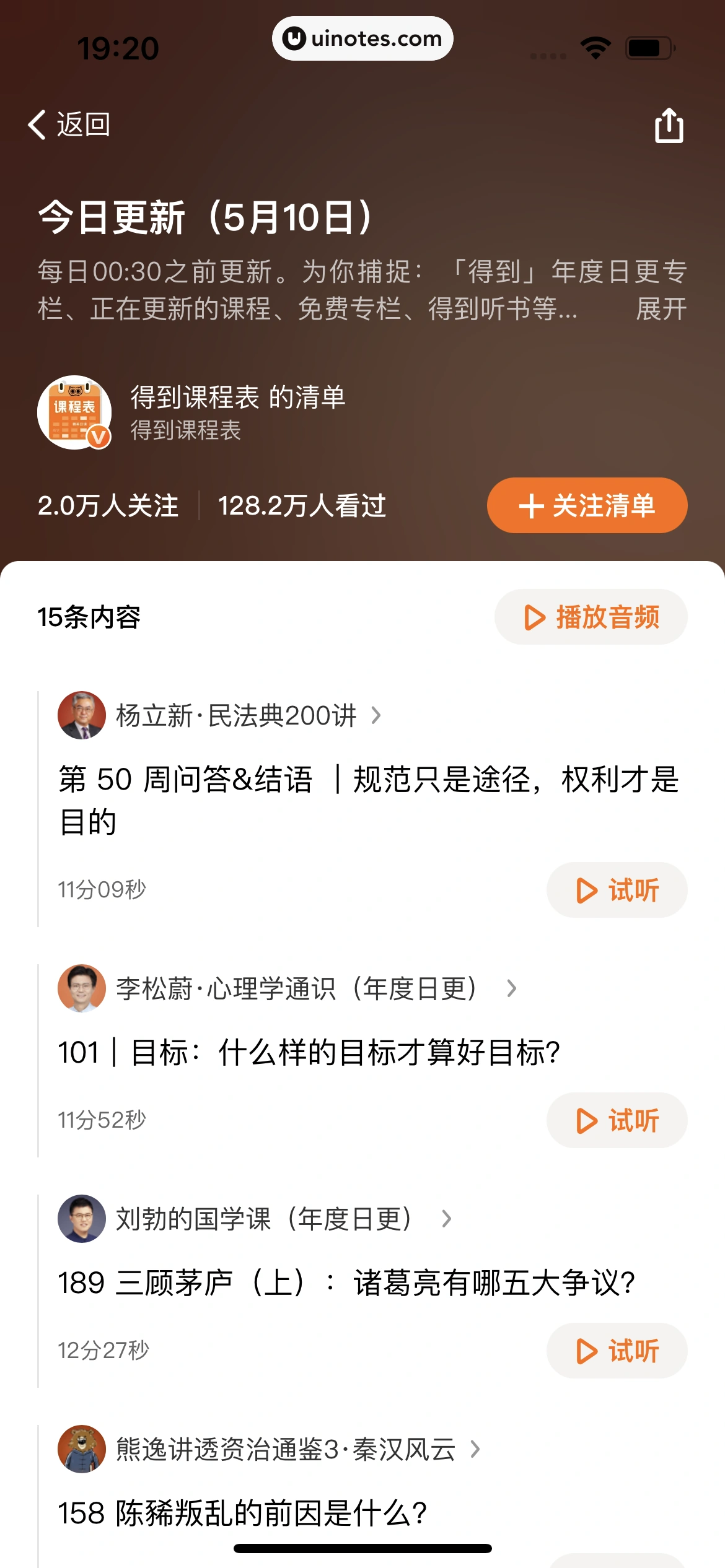Expand the description with 展开
The image size is (725, 1568).
point(661,308)
